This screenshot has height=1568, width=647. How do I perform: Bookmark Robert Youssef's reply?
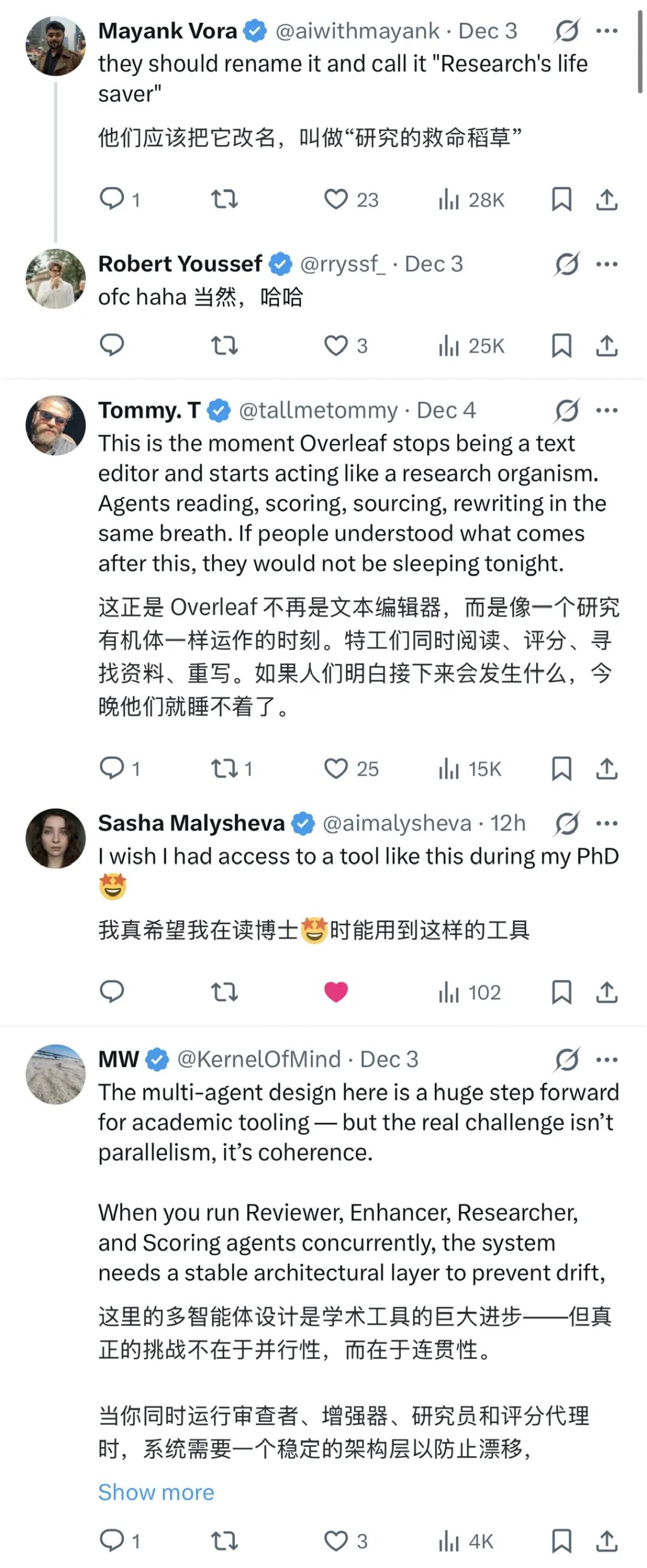(x=561, y=345)
